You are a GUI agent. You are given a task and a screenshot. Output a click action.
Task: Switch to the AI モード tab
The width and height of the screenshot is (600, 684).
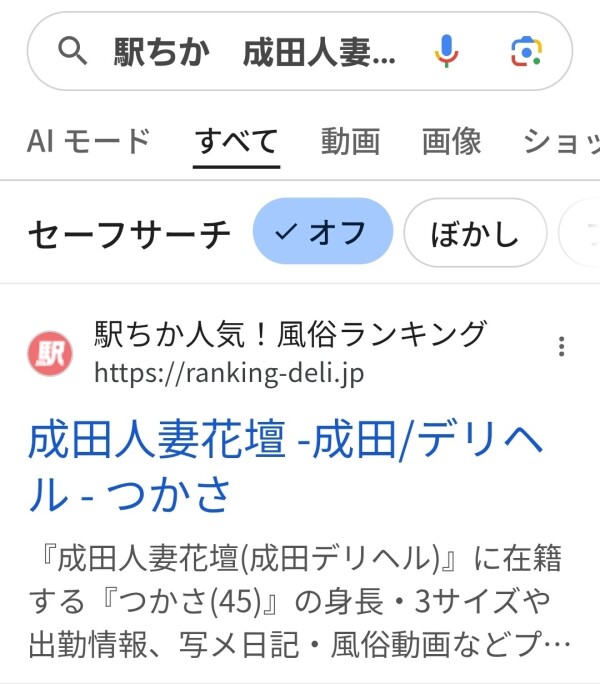tap(88, 141)
